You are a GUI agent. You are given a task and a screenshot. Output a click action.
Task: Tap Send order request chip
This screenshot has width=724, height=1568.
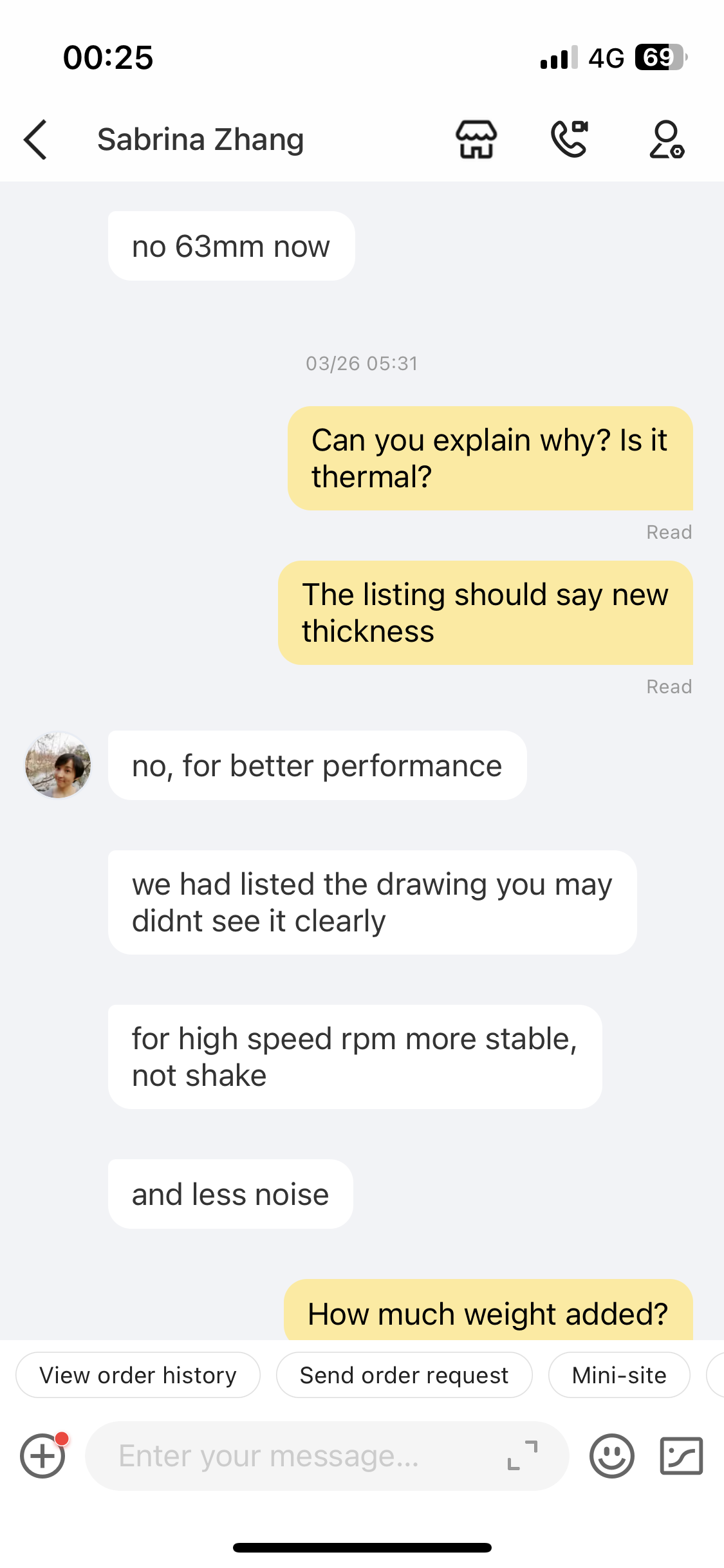tap(404, 1376)
